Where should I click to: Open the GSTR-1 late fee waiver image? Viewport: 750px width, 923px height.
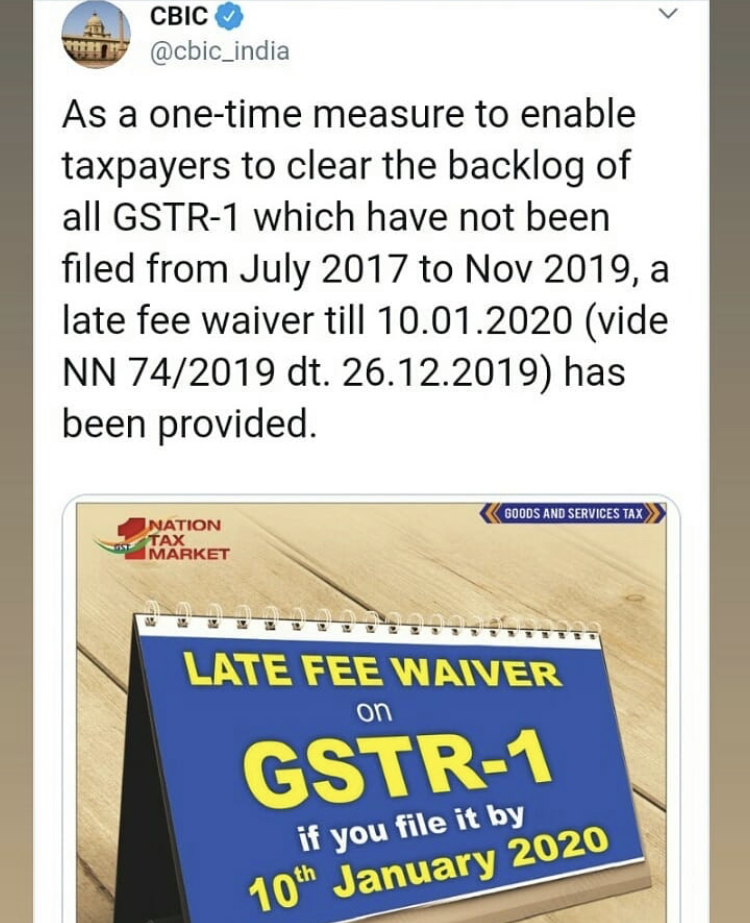[372, 710]
